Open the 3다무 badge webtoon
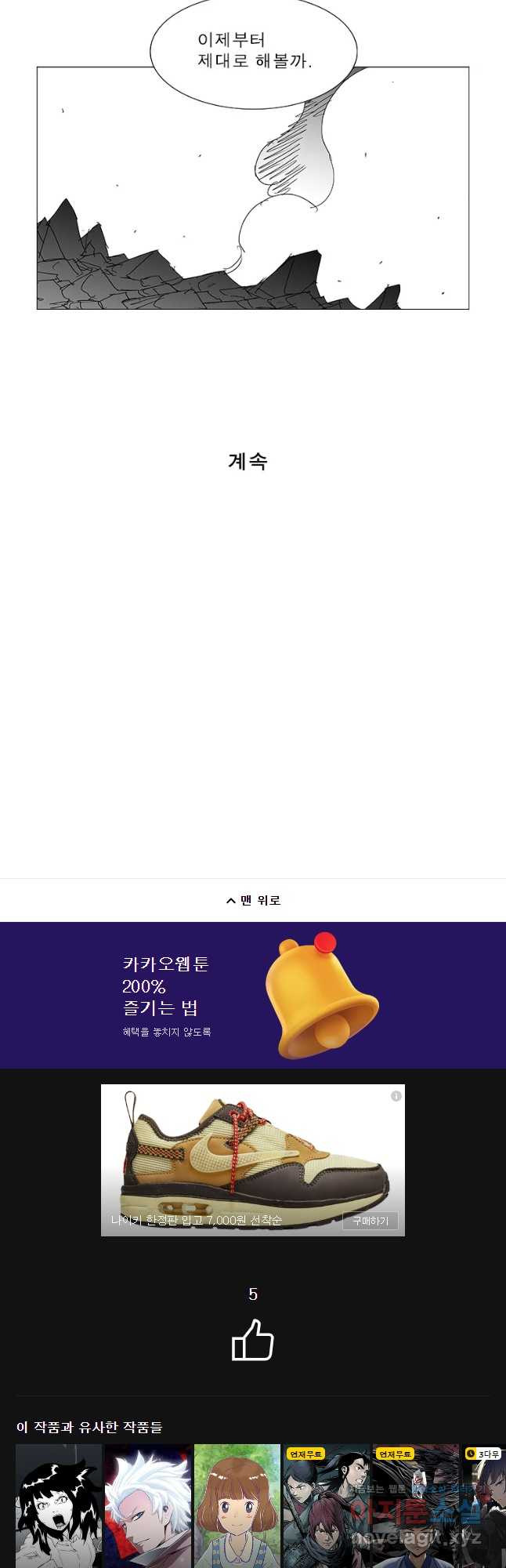The image size is (506, 1568). click(x=486, y=1505)
